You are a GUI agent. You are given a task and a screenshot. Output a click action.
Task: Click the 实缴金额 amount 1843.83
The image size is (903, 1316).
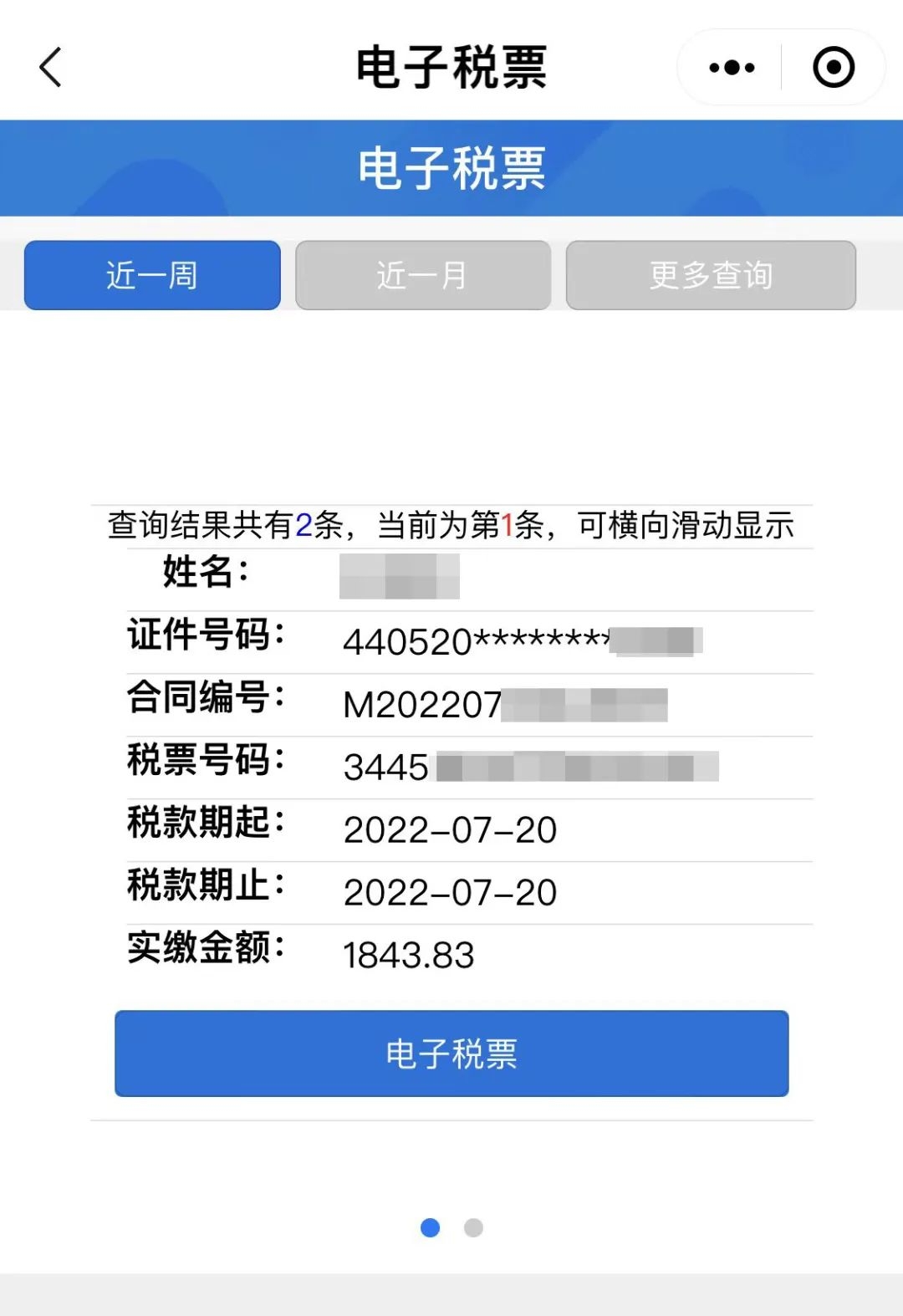[x=407, y=953]
